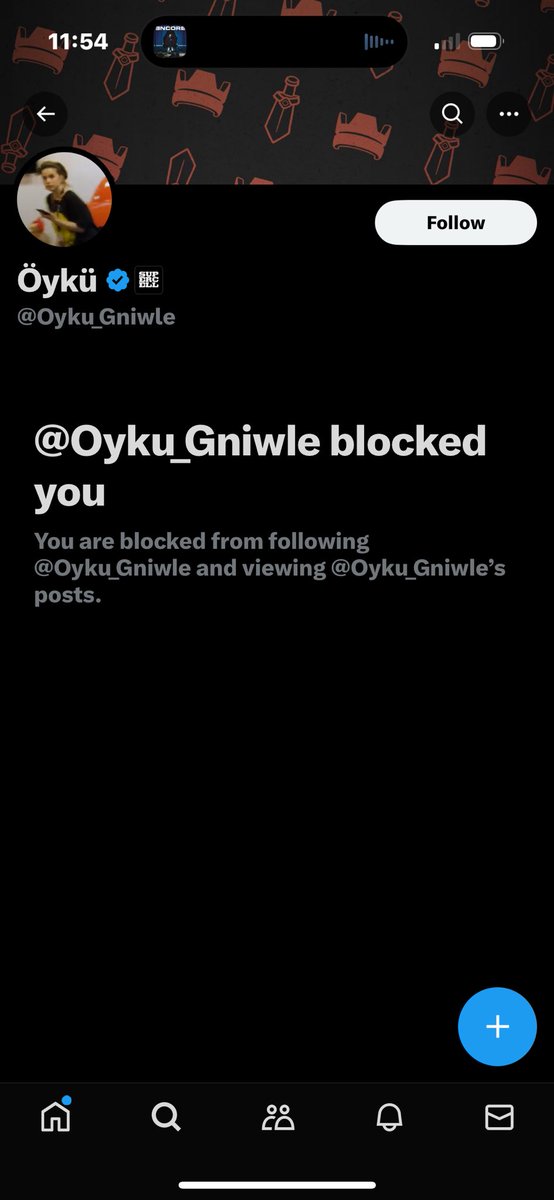Open the Dynamic Island music activity
Screen dimensions: 554x1200
[275, 41]
